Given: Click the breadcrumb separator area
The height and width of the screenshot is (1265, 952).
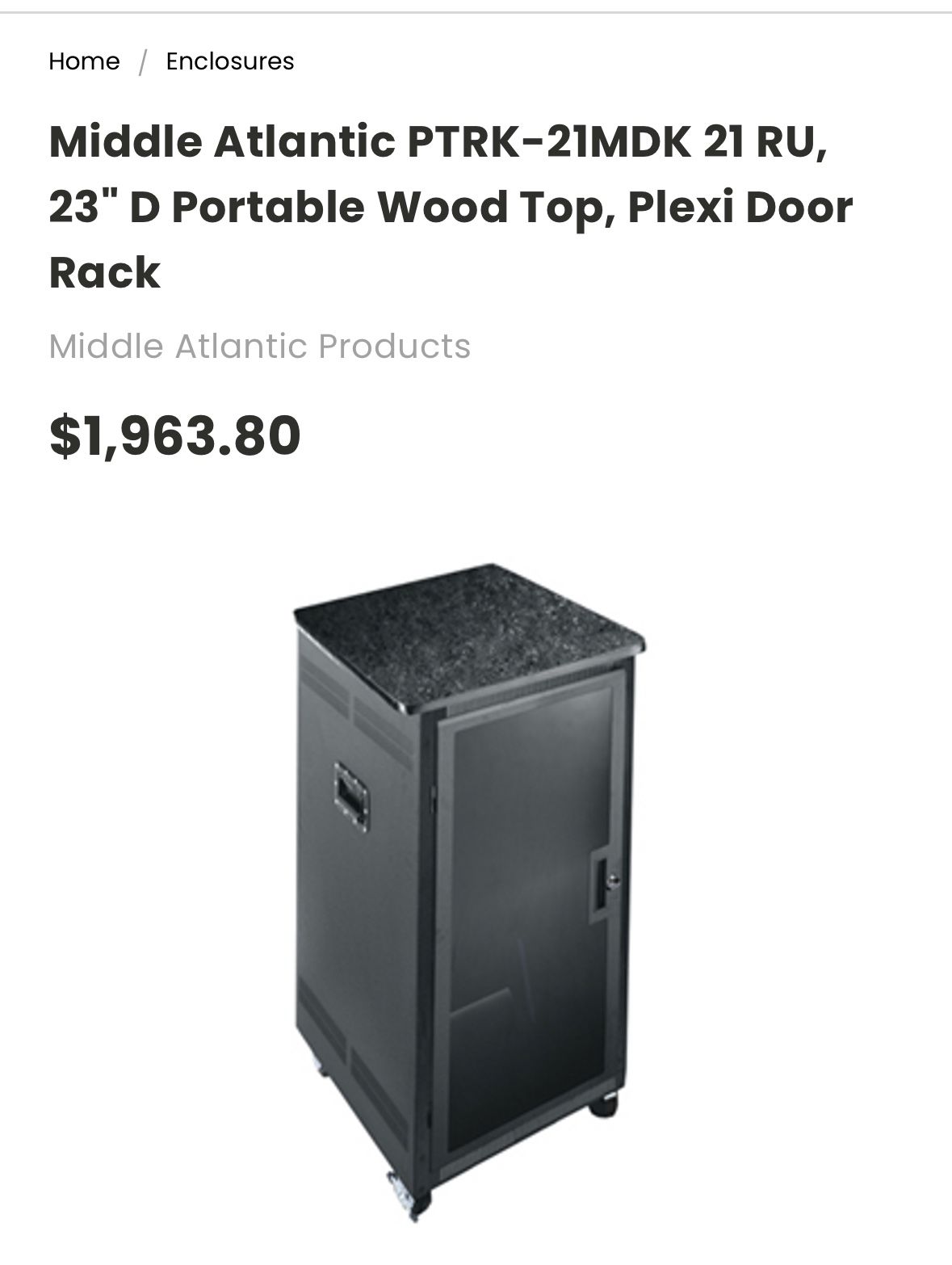Looking at the screenshot, I should point(143,61).
